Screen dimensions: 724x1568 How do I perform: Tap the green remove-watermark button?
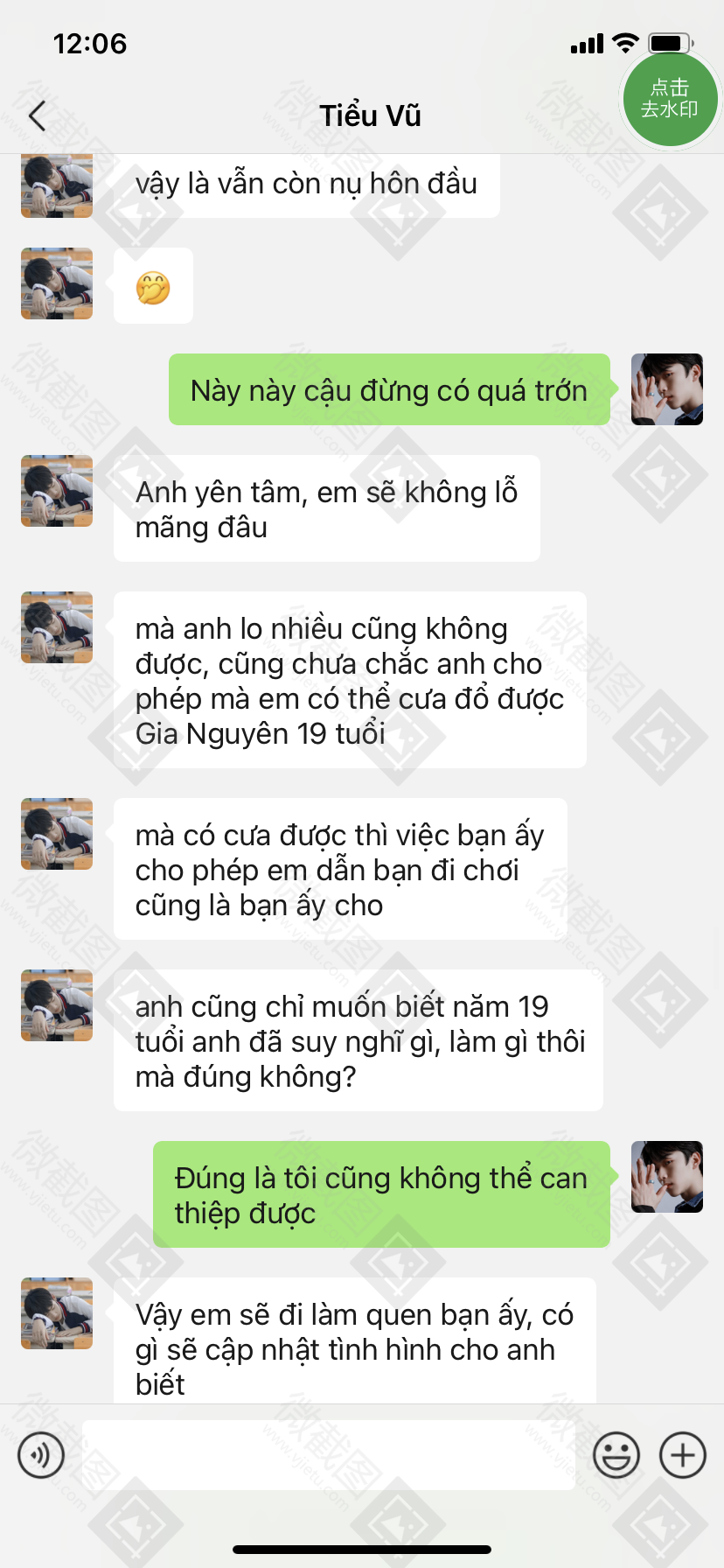tap(669, 99)
